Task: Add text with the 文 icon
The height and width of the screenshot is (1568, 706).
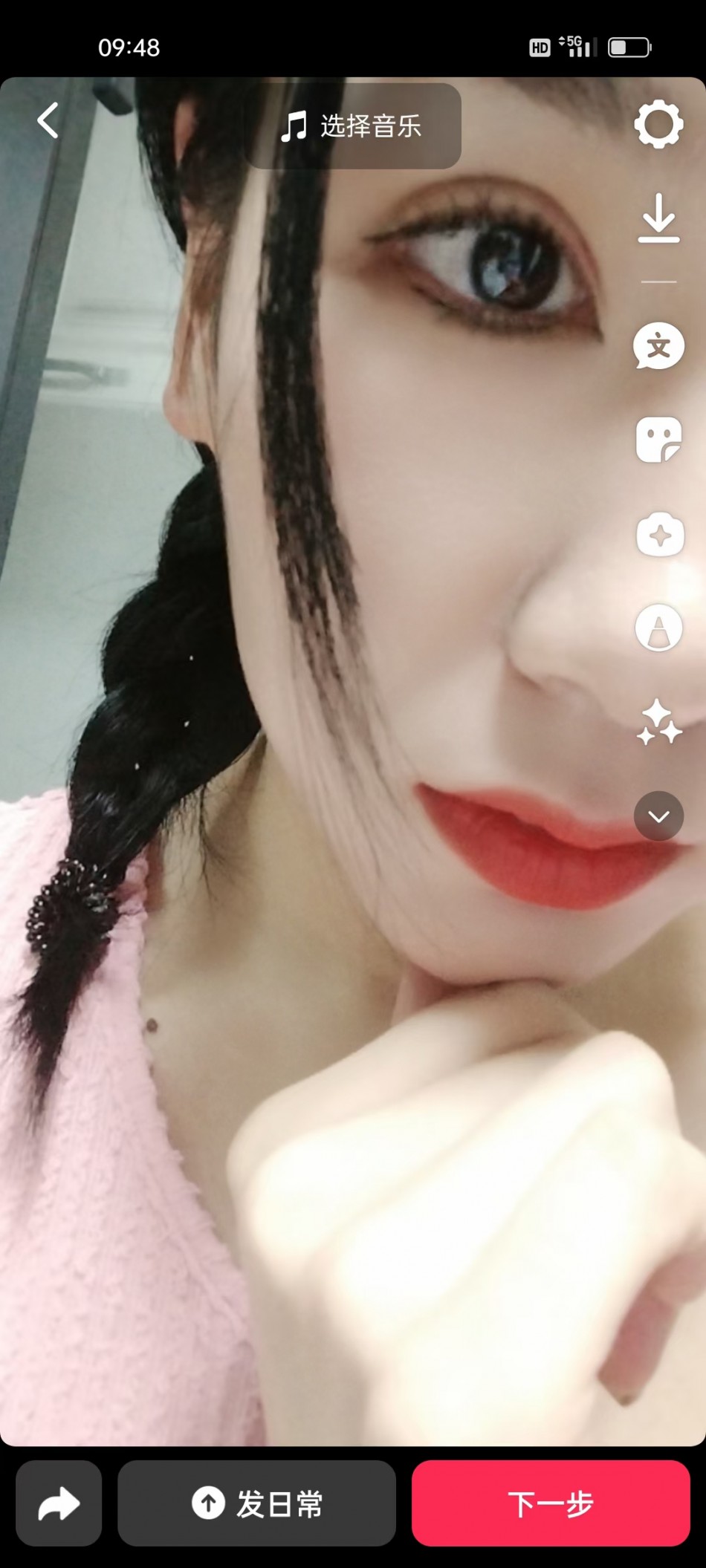Action: click(x=658, y=346)
